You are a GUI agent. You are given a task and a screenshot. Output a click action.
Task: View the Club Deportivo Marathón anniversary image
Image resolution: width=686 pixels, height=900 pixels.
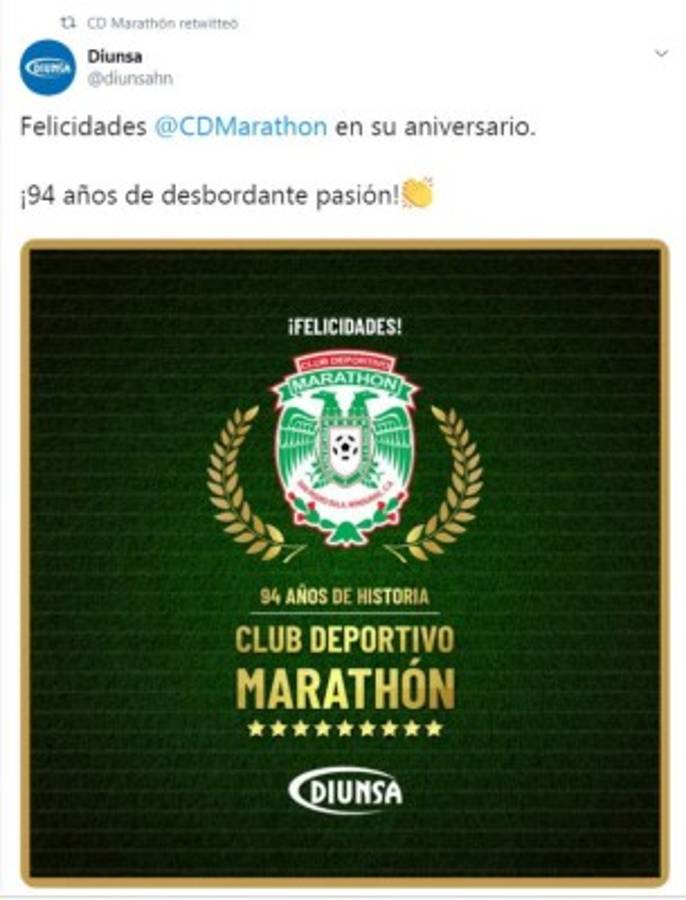tap(344, 563)
